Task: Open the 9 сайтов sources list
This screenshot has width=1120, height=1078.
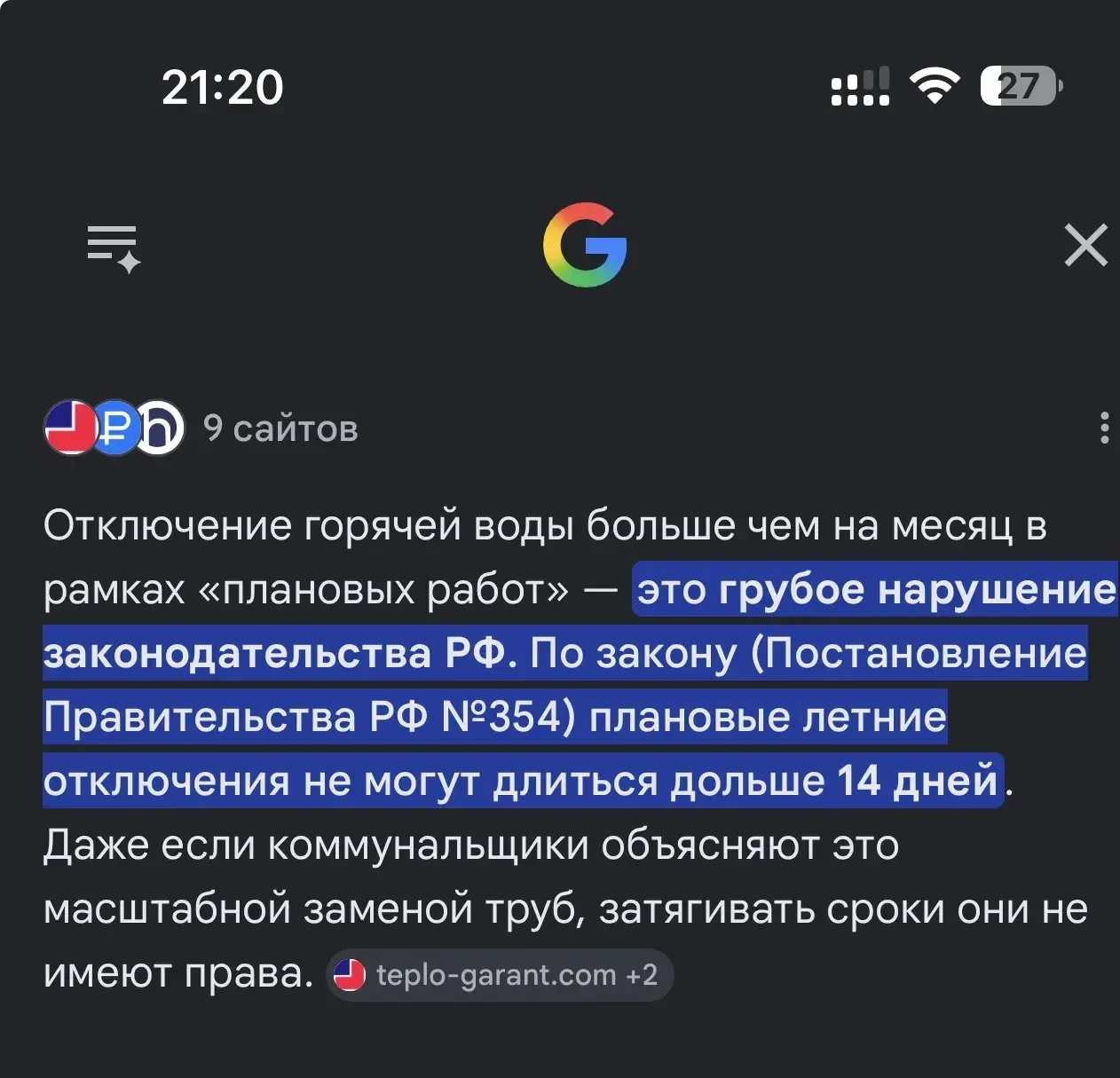Action: coord(201,428)
